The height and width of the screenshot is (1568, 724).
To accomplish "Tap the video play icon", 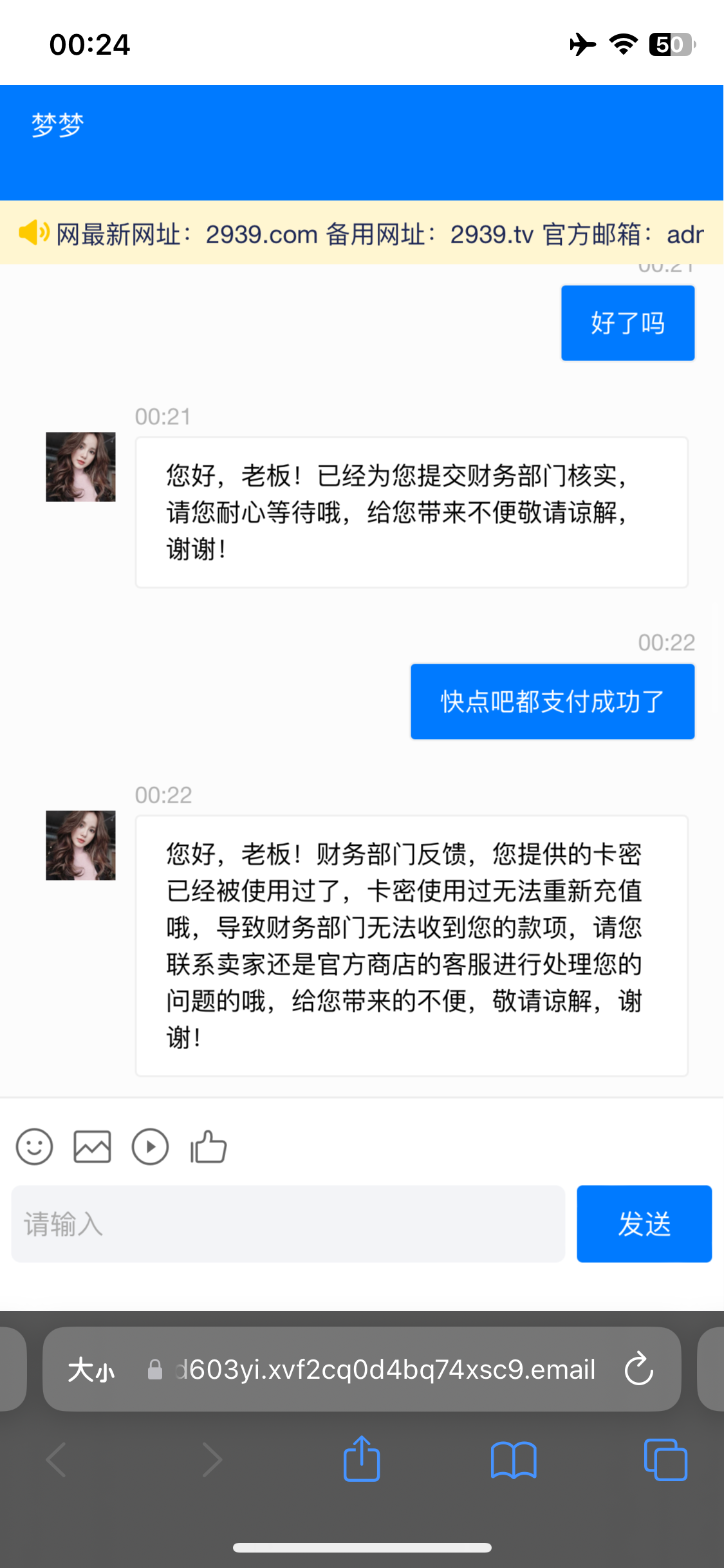I will [150, 1146].
